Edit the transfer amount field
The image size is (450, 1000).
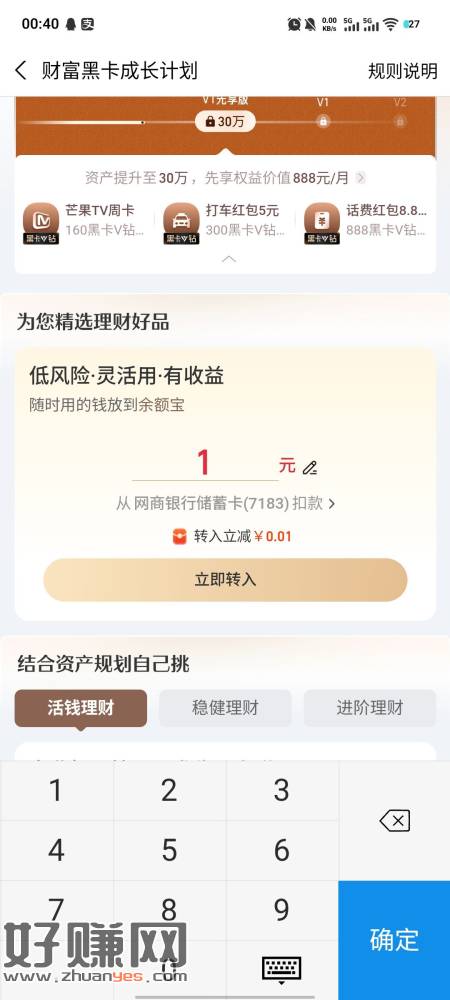click(205, 464)
